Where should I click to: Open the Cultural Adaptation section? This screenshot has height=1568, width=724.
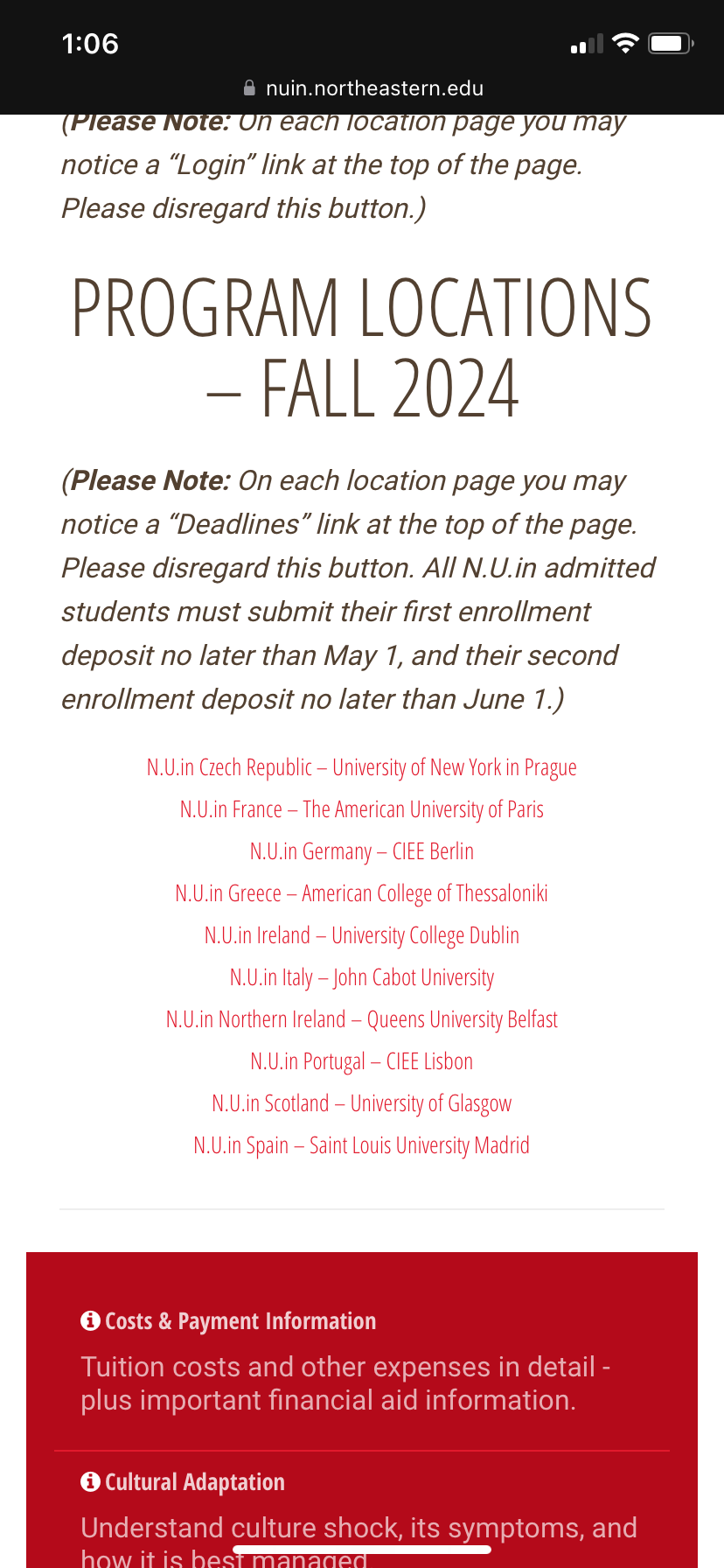tap(194, 1482)
